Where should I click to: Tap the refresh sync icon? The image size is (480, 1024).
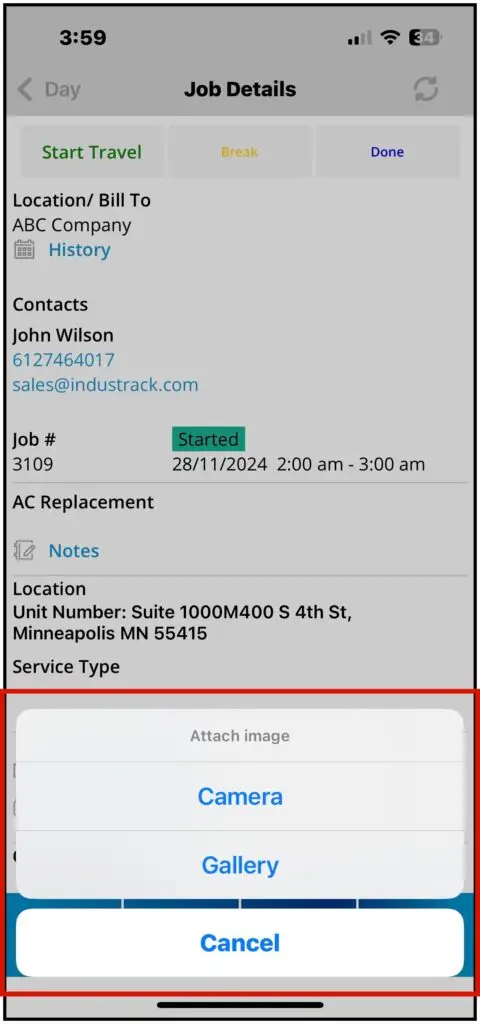[426, 89]
